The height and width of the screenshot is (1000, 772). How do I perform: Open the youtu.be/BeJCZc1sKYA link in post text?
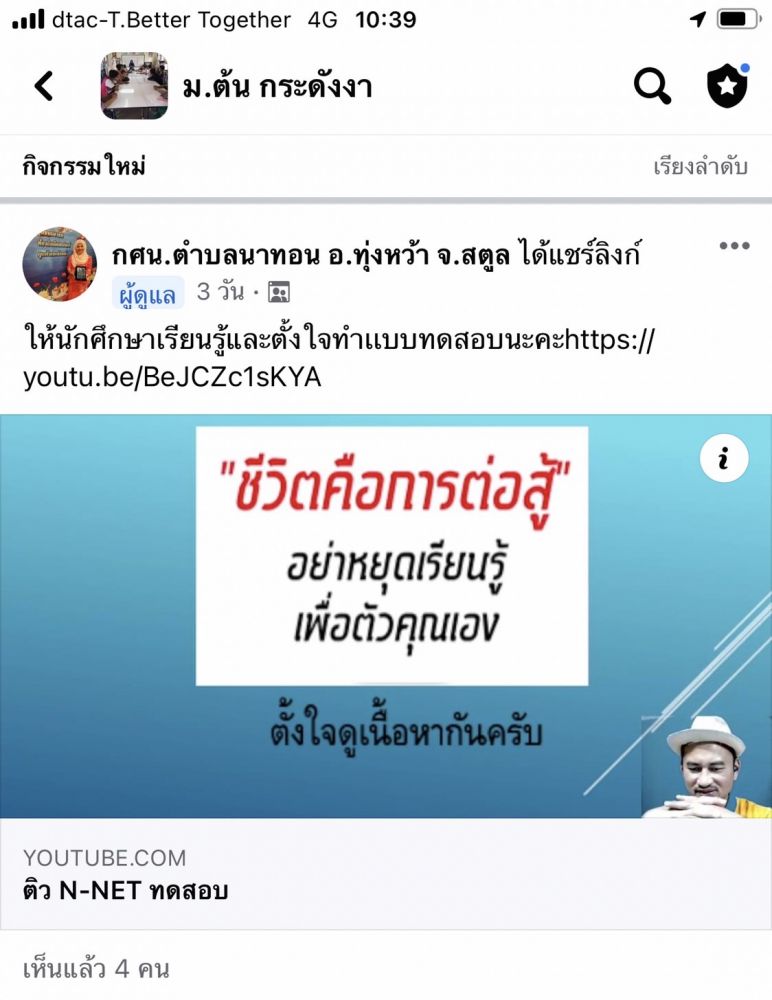click(x=172, y=379)
